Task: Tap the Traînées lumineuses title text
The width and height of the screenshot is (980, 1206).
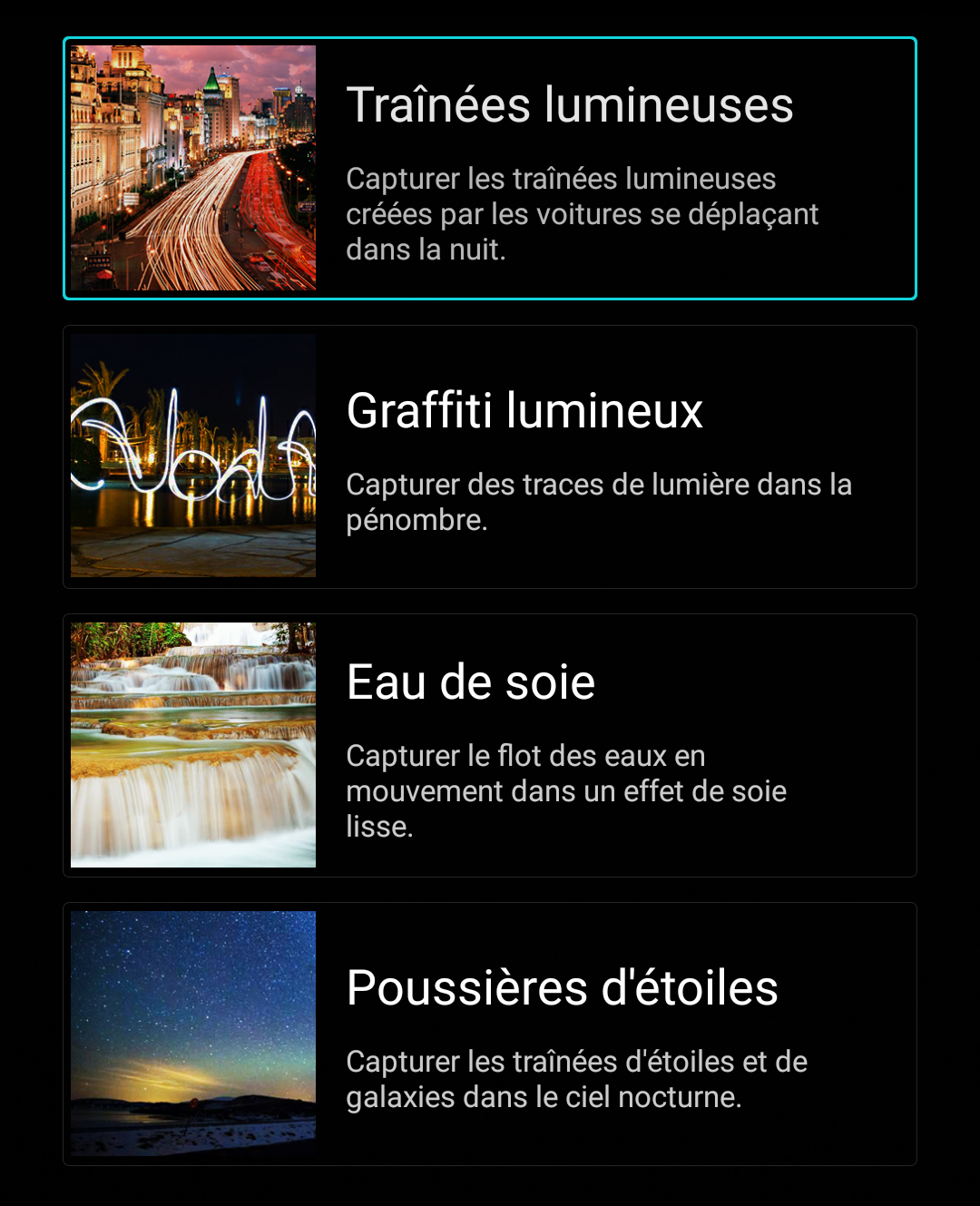Action: pyautogui.click(x=569, y=105)
